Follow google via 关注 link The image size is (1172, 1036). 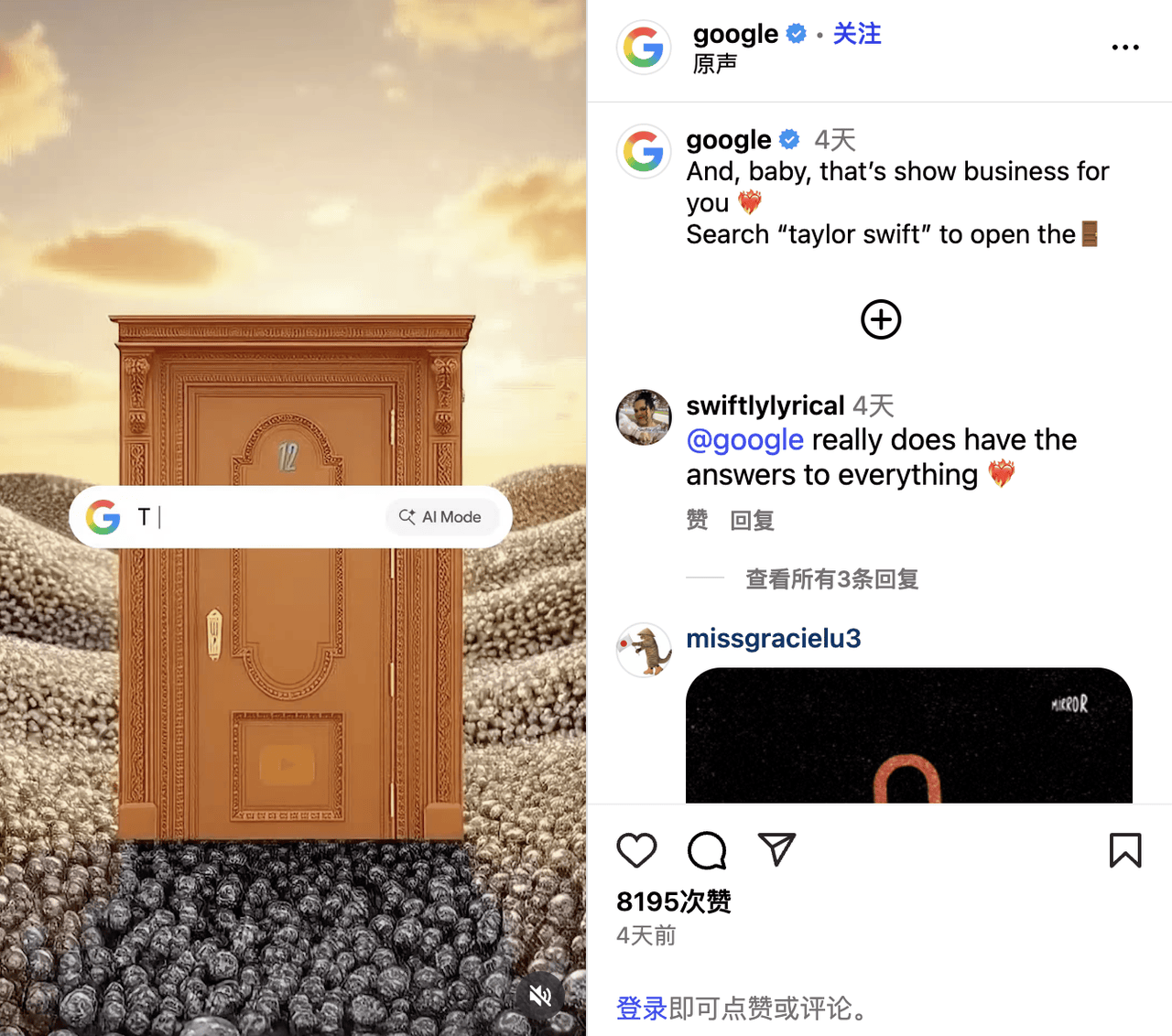click(x=856, y=34)
